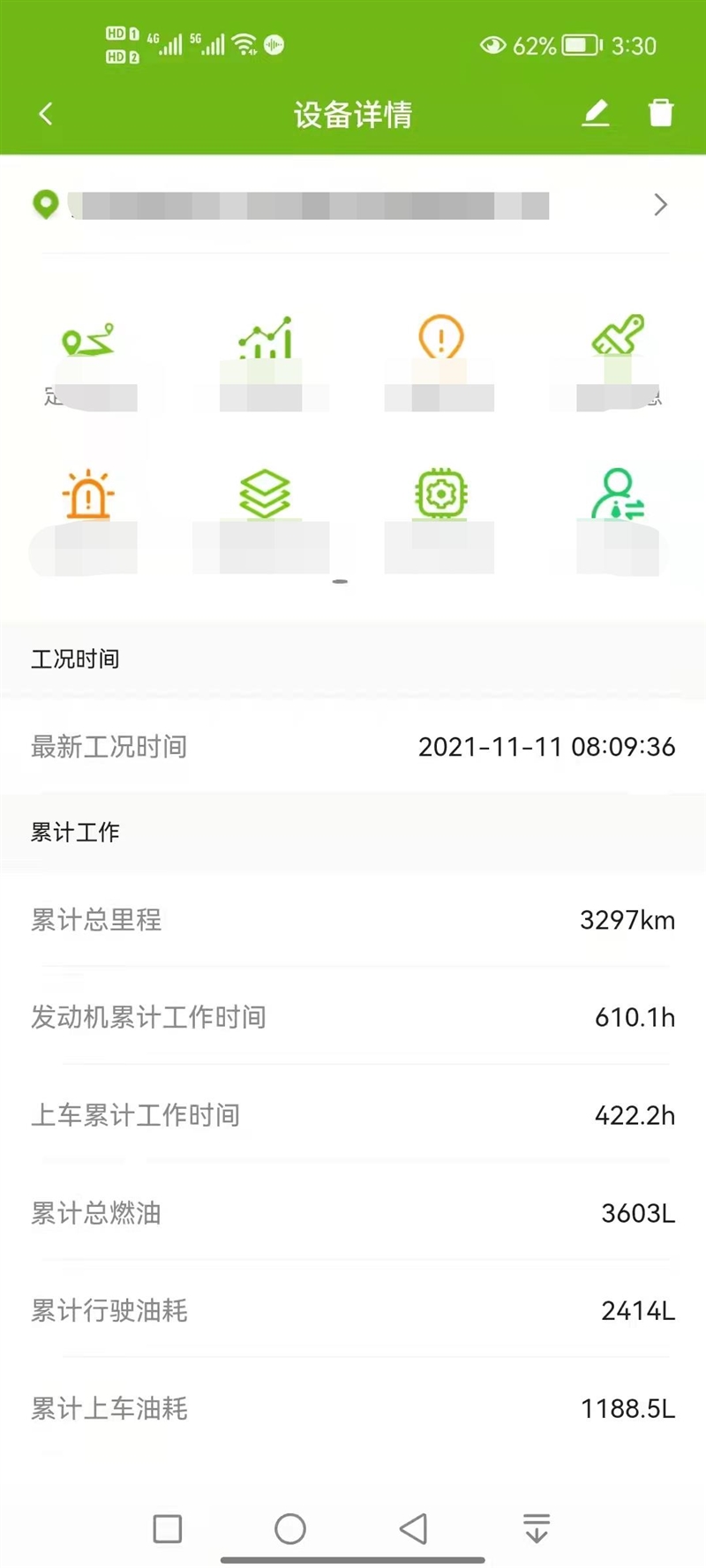The width and height of the screenshot is (706, 1568).
Task: Open the gear chip settings icon
Action: (440, 494)
